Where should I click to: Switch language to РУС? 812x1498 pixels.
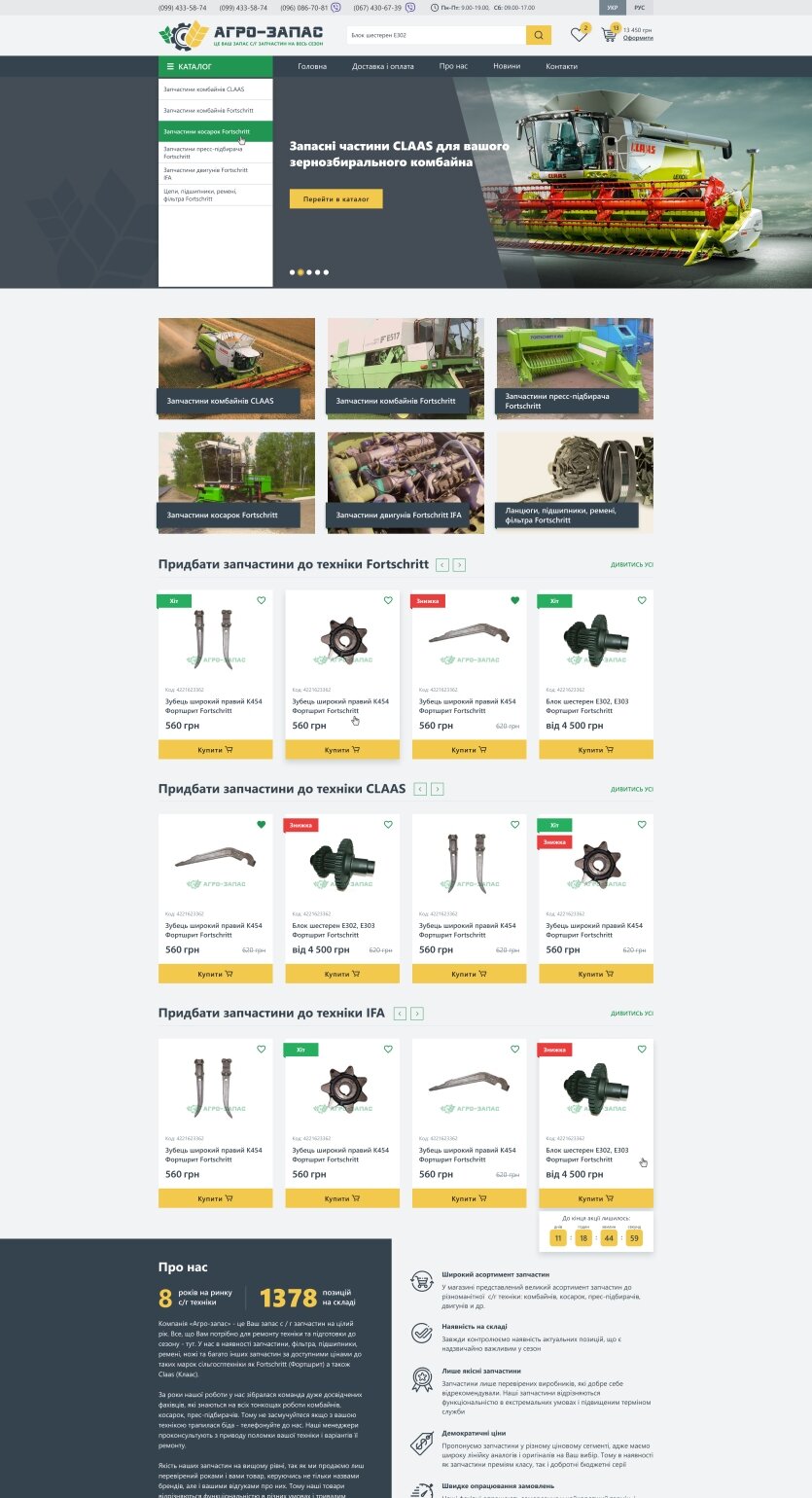point(639,7)
